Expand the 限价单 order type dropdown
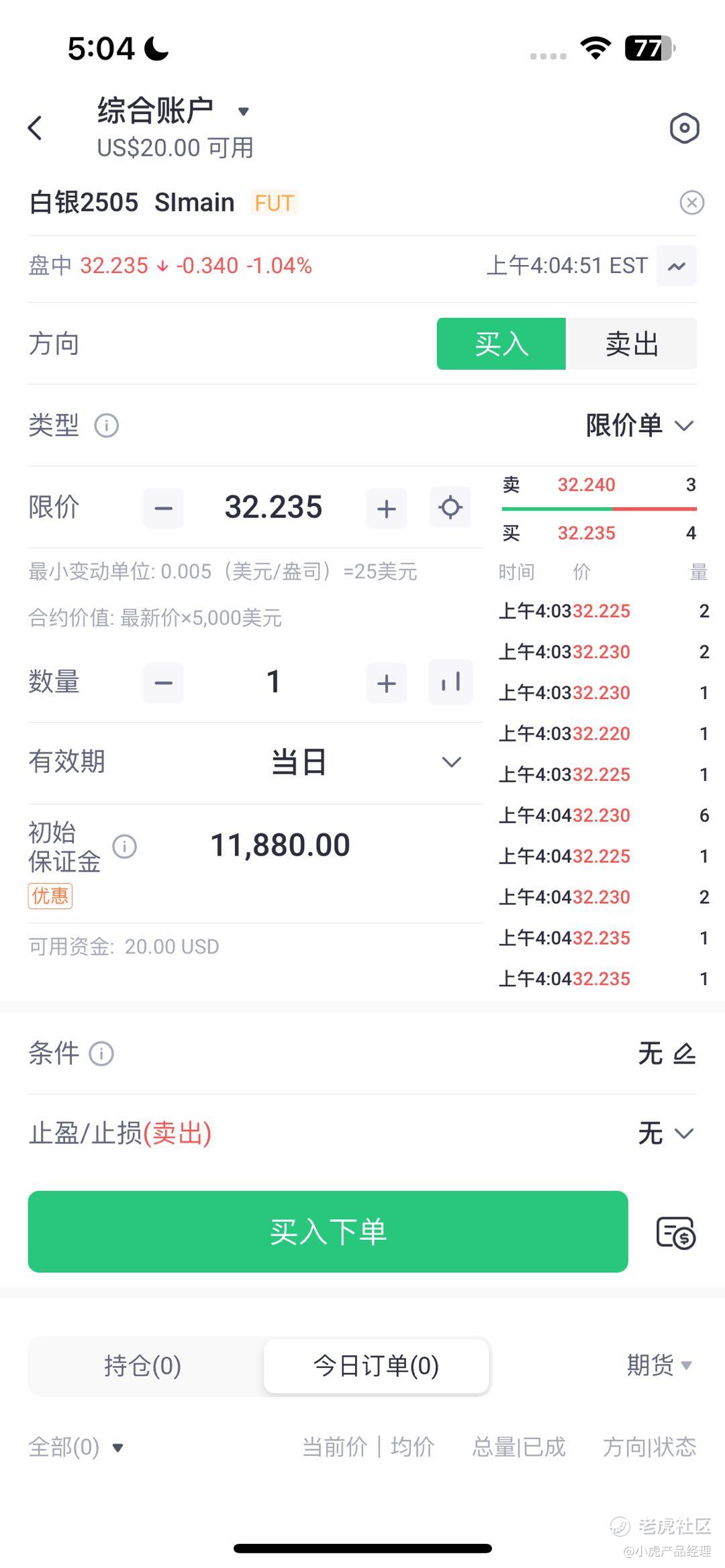Image resolution: width=725 pixels, height=1568 pixels. point(640,425)
